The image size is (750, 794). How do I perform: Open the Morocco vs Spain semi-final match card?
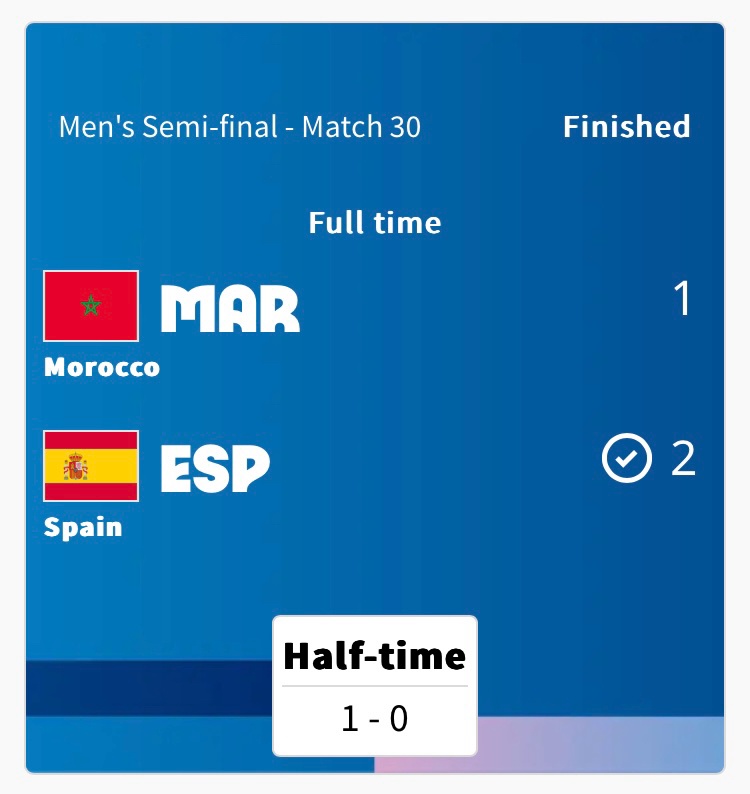tap(375, 390)
